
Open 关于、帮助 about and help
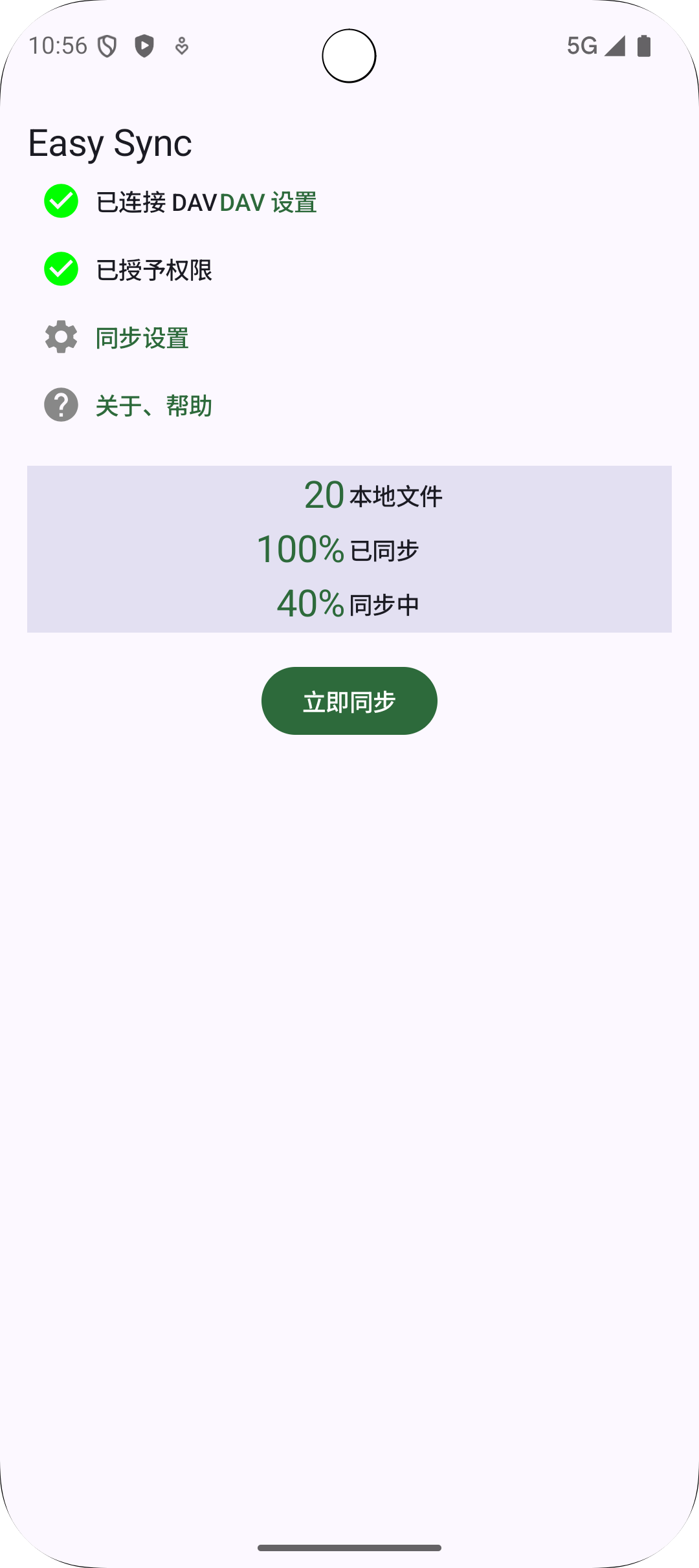coord(153,406)
